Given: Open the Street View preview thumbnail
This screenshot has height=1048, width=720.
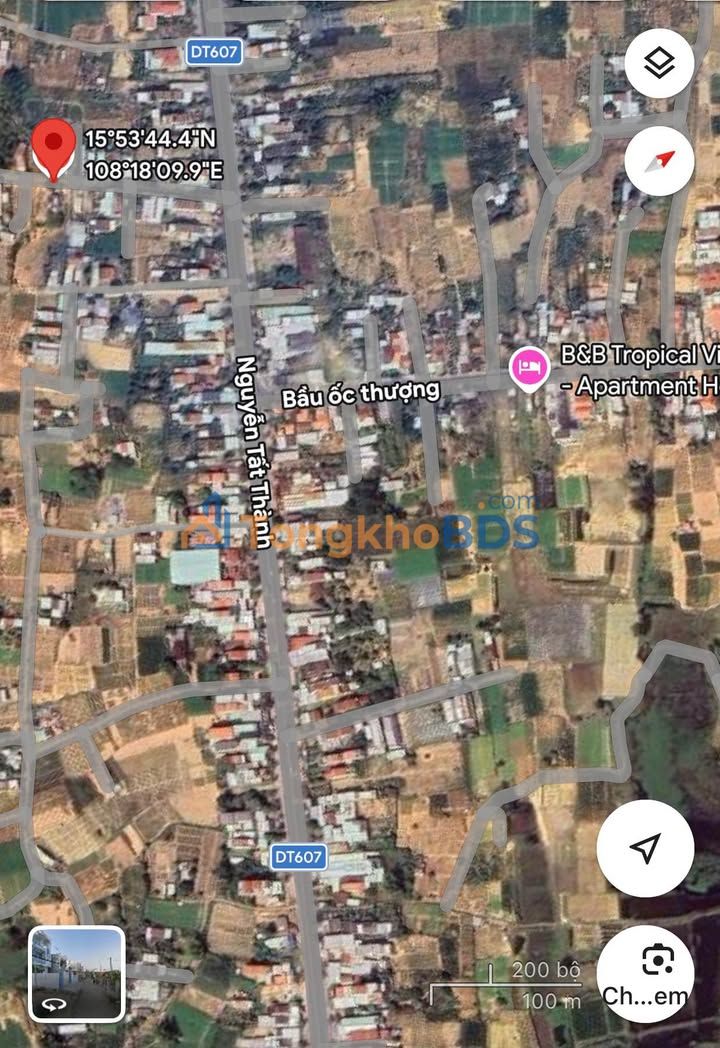Looking at the screenshot, I should pyautogui.click(x=77, y=974).
